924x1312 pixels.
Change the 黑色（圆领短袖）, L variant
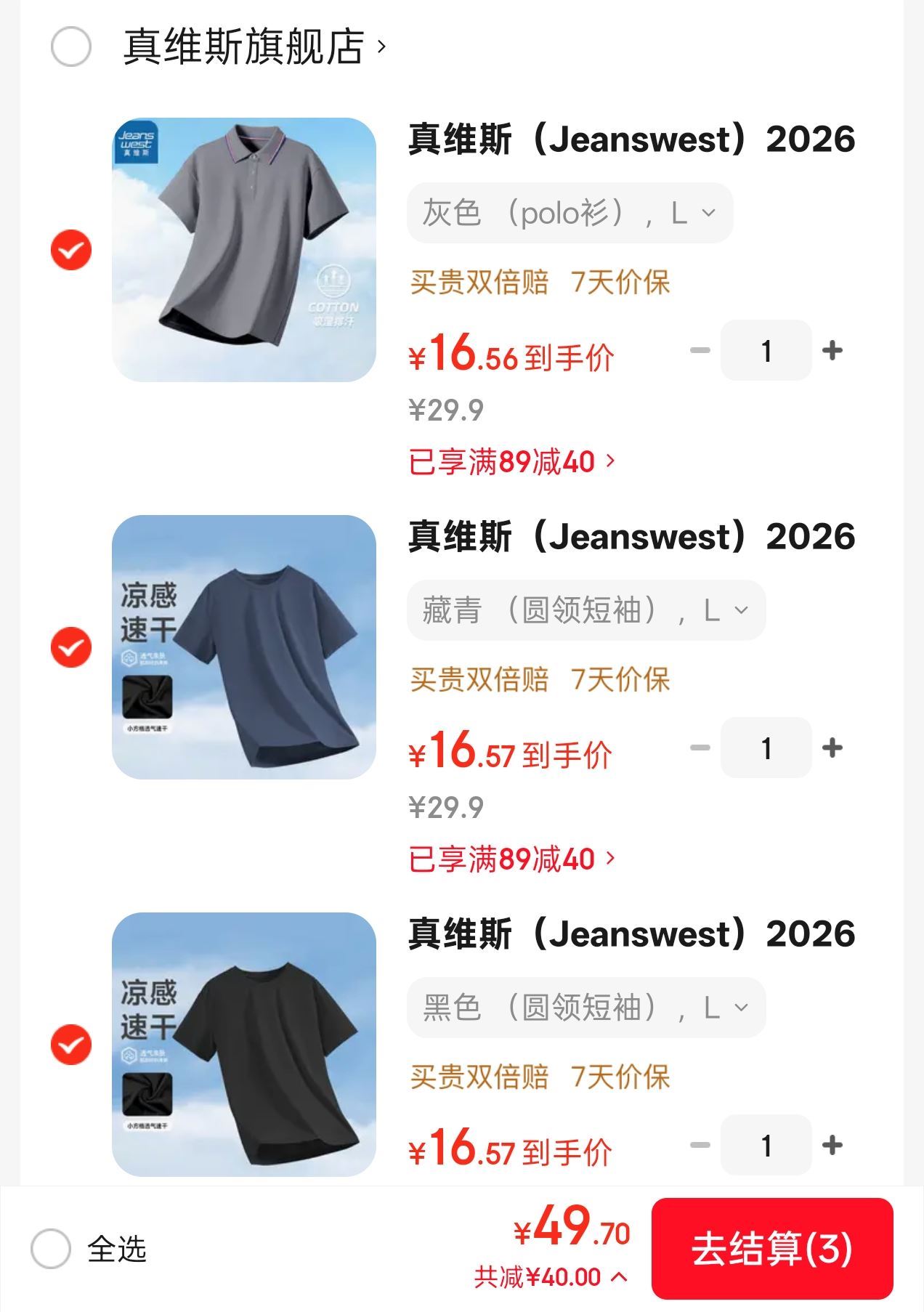pyautogui.click(x=585, y=1008)
